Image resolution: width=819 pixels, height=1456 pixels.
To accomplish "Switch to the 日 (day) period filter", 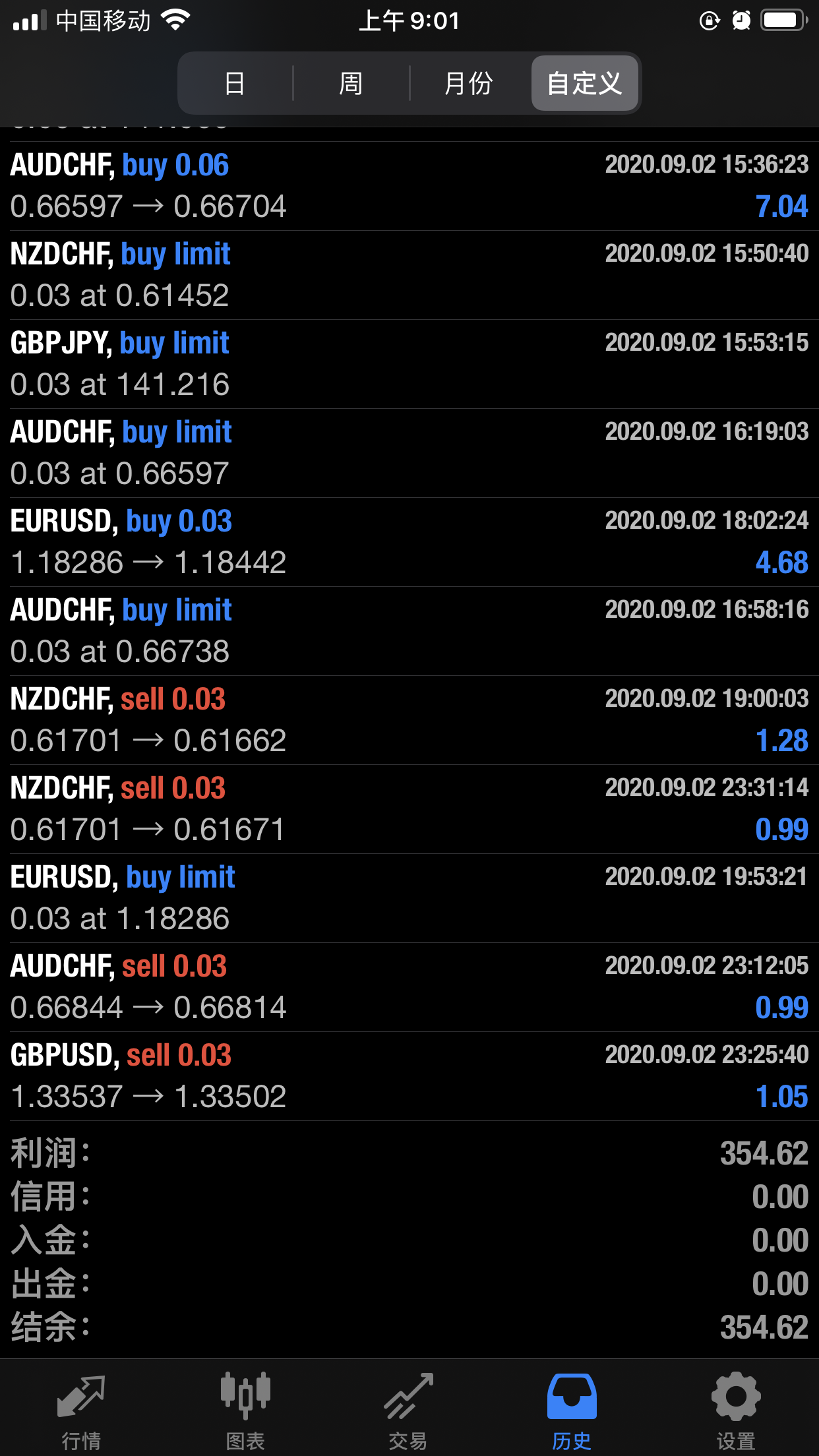I will (235, 84).
